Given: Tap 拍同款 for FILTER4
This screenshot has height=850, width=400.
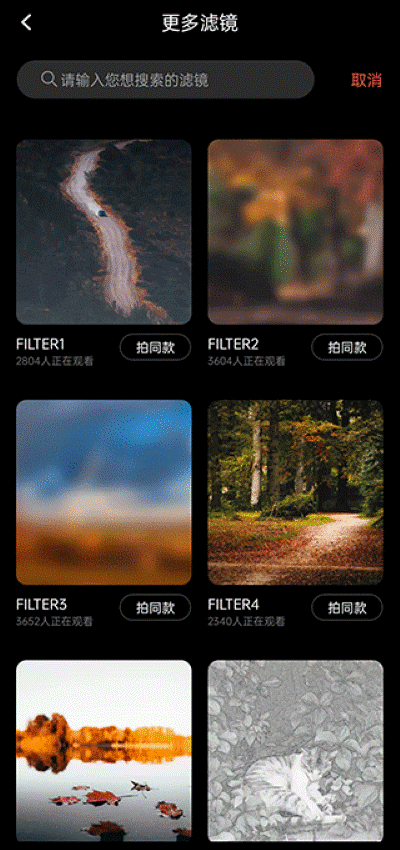Looking at the screenshot, I should (347, 608).
